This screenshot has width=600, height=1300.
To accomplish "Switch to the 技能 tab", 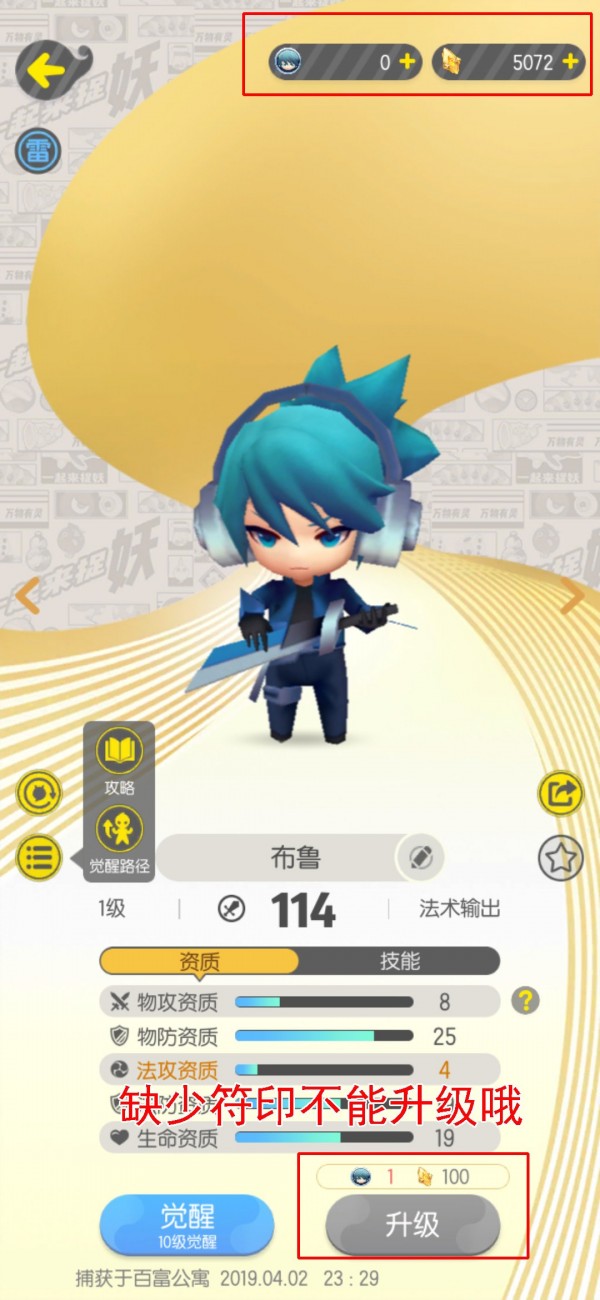I will click(x=399, y=961).
